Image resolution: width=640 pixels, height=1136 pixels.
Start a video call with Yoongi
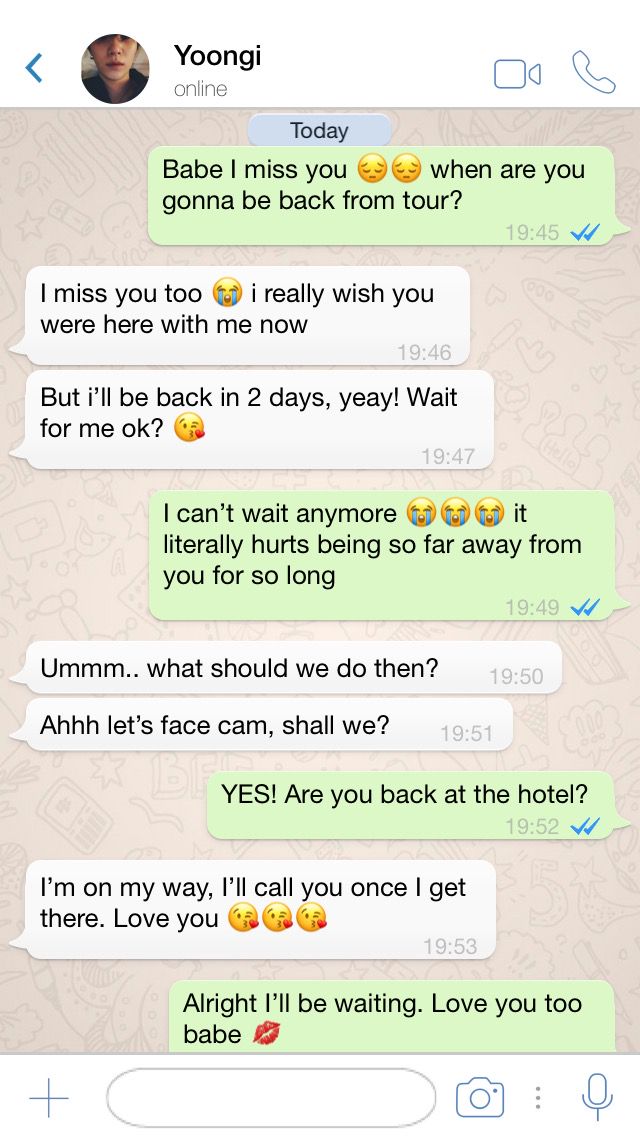tap(518, 74)
